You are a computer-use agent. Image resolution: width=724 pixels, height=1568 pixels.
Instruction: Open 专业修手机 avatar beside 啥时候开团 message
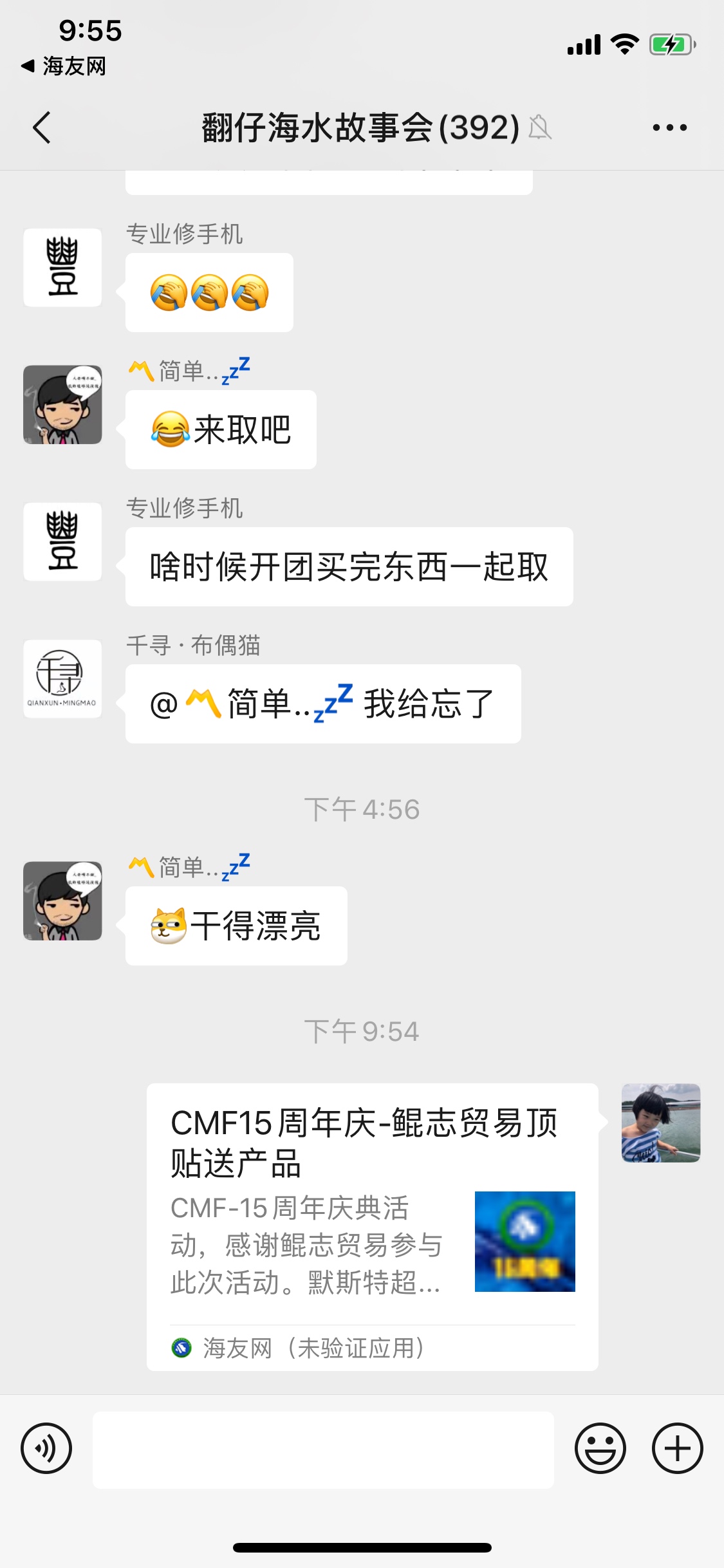pyautogui.click(x=62, y=541)
